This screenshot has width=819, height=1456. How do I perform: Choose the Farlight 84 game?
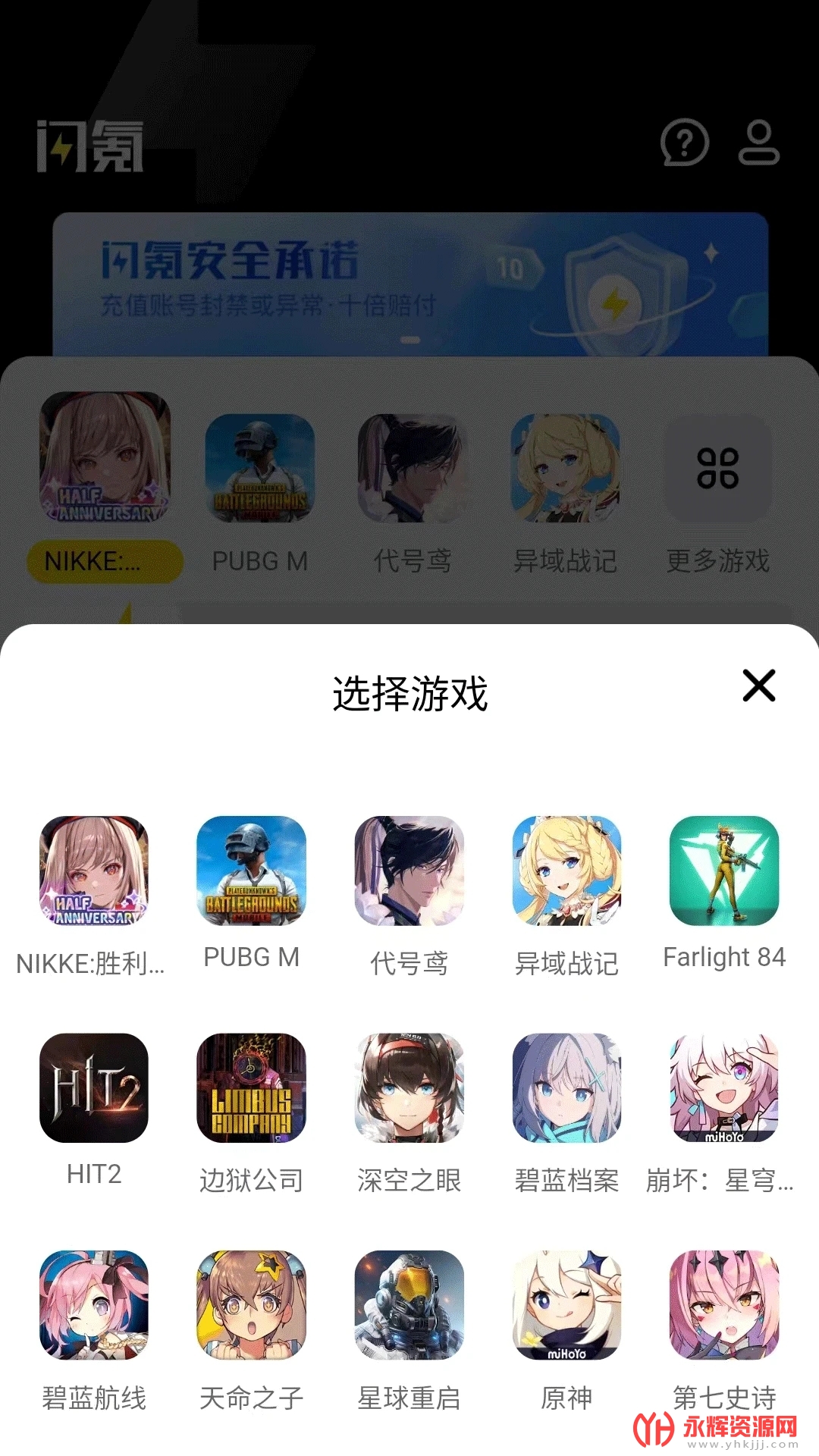pos(724,871)
